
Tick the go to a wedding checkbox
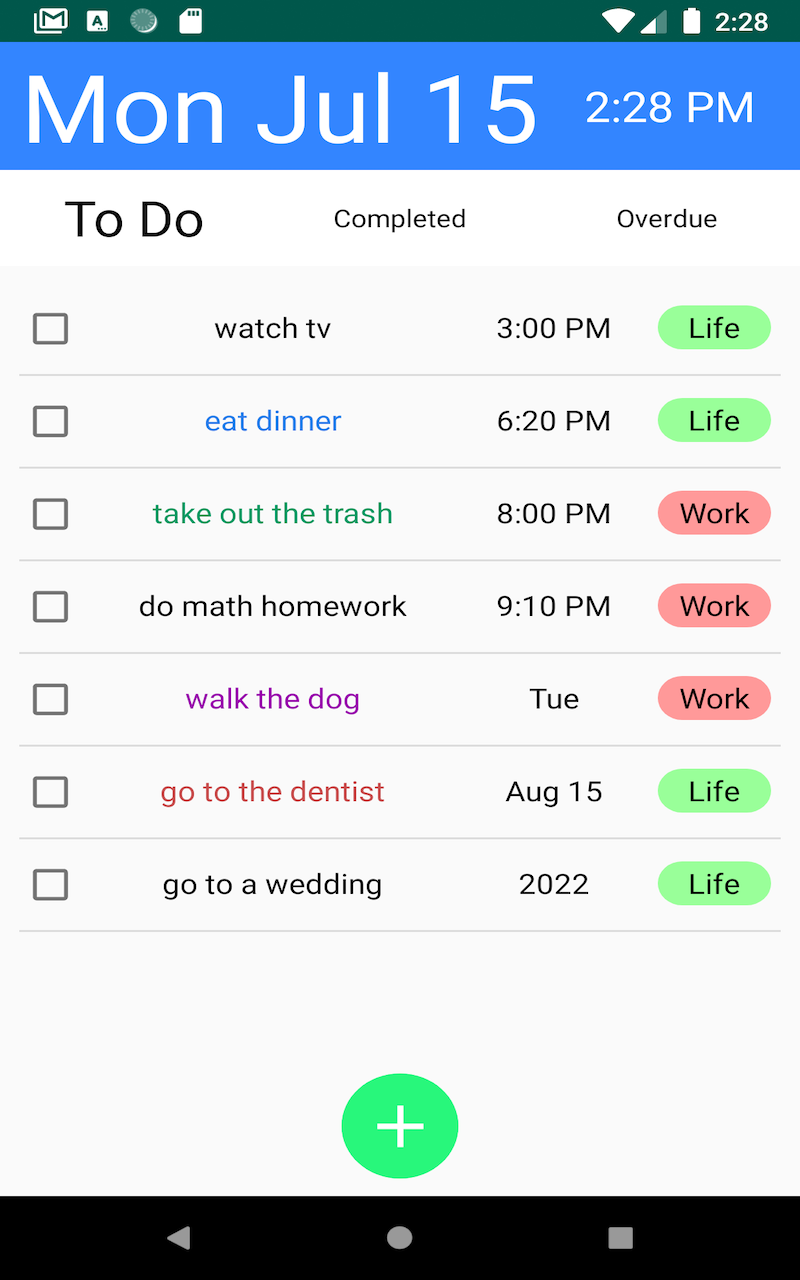click(x=51, y=885)
